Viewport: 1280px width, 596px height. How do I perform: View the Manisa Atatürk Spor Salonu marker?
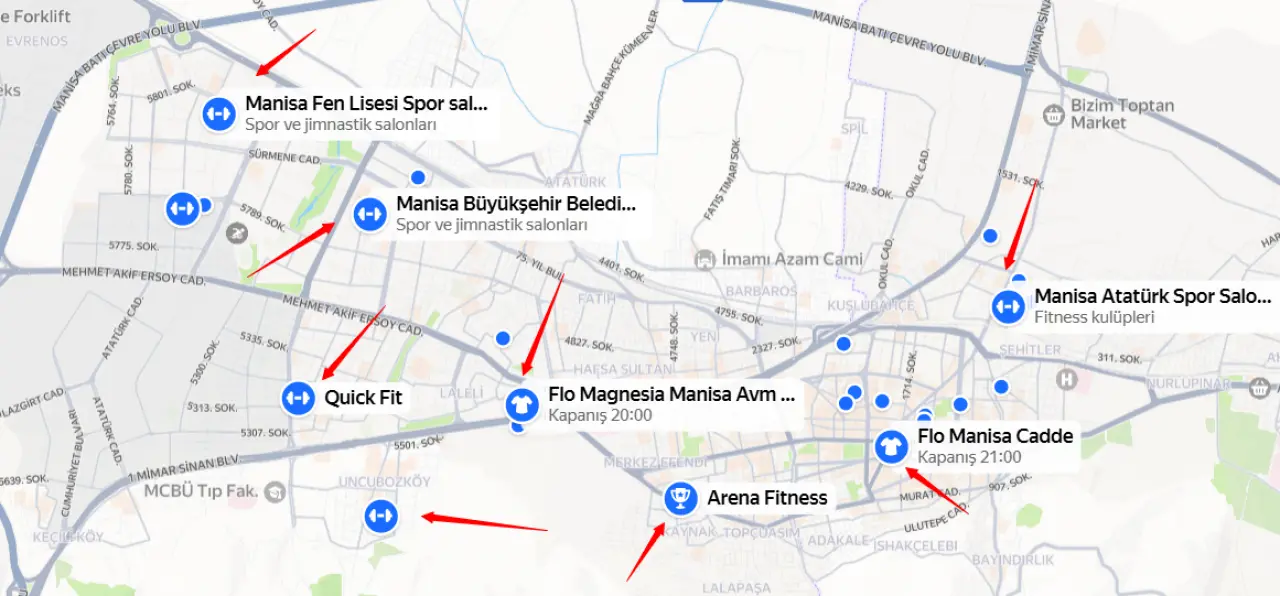[1007, 306]
